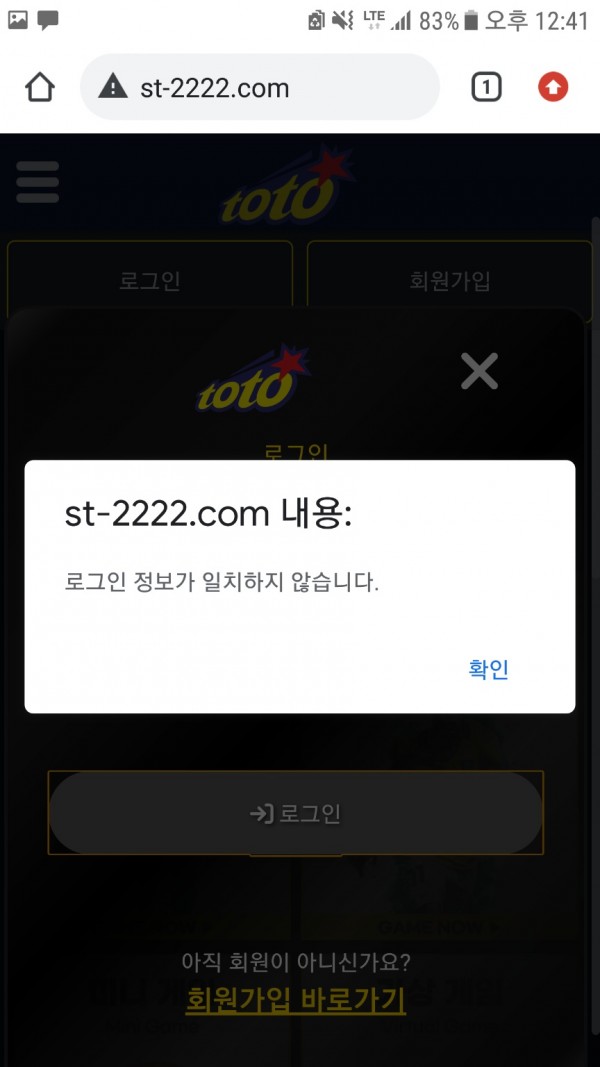Open the hamburger drawer menu
Viewport: 600px width, 1067px height.
[38, 183]
